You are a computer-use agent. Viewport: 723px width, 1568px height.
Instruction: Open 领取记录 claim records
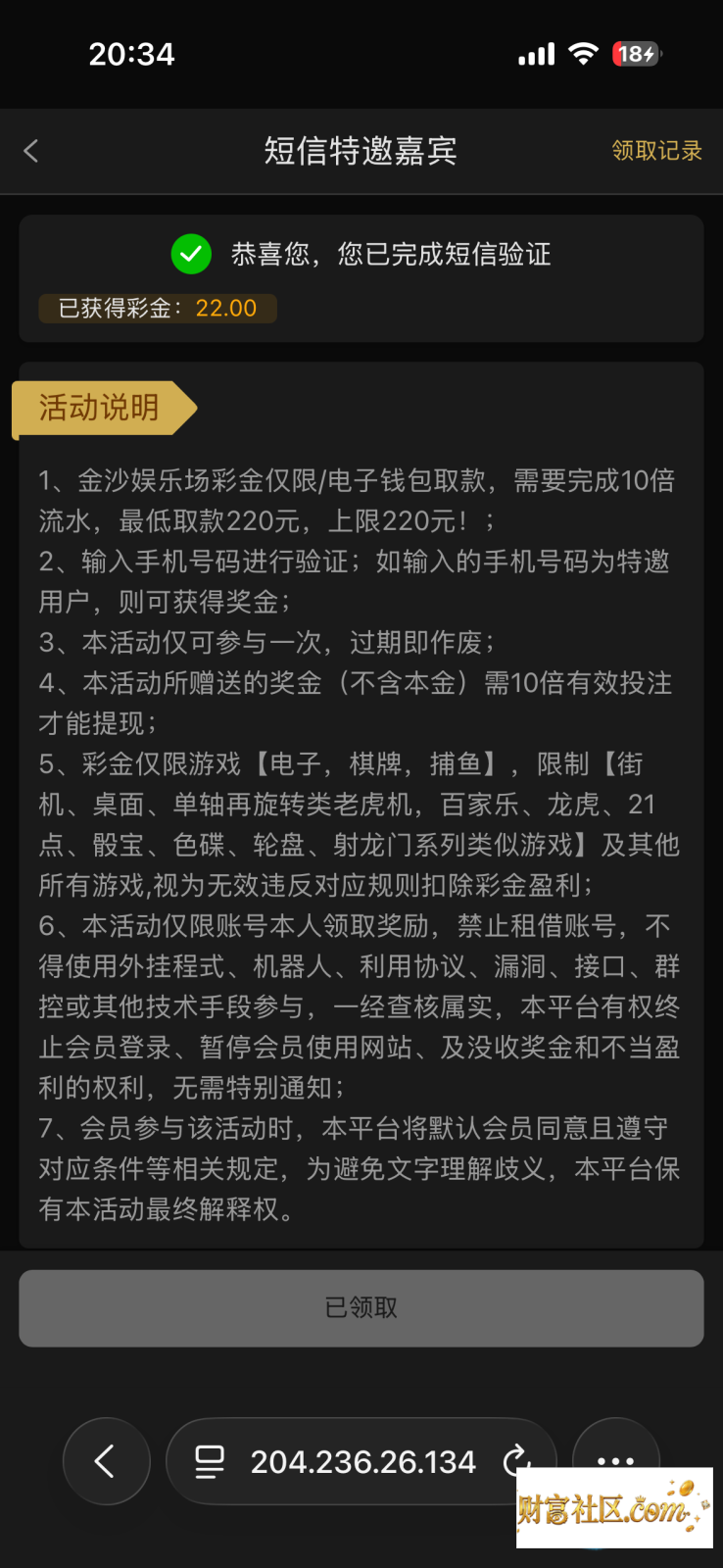656,151
